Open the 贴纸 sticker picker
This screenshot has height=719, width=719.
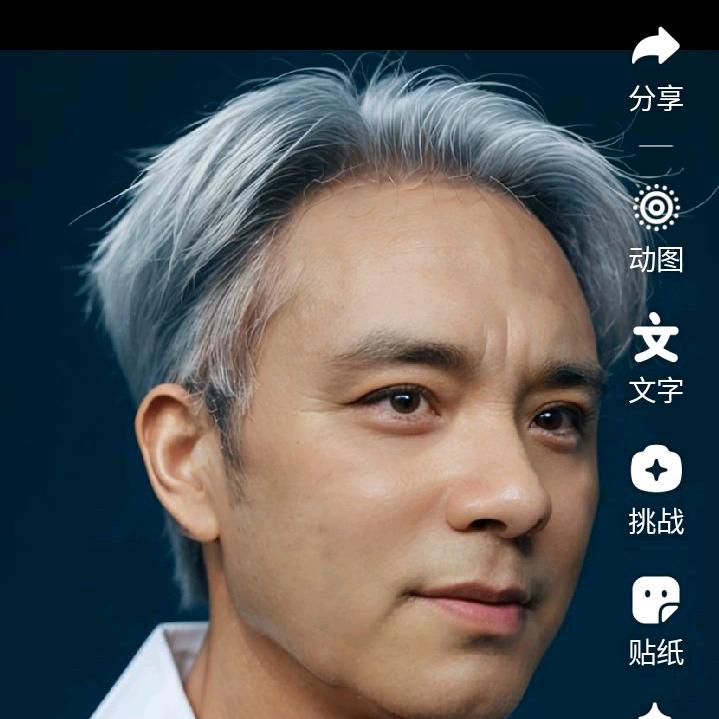click(x=656, y=601)
